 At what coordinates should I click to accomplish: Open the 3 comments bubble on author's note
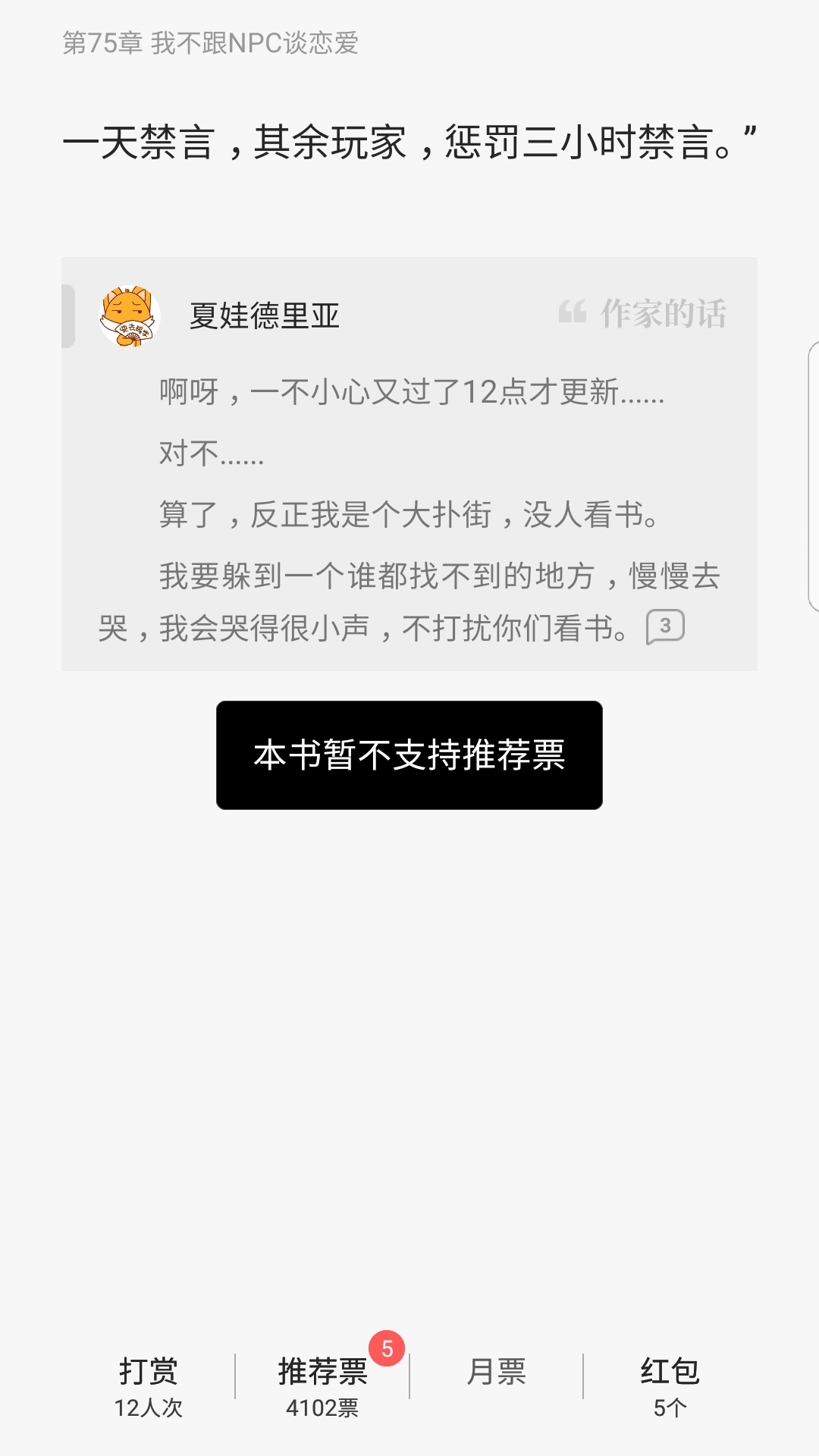pyautogui.click(x=665, y=627)
